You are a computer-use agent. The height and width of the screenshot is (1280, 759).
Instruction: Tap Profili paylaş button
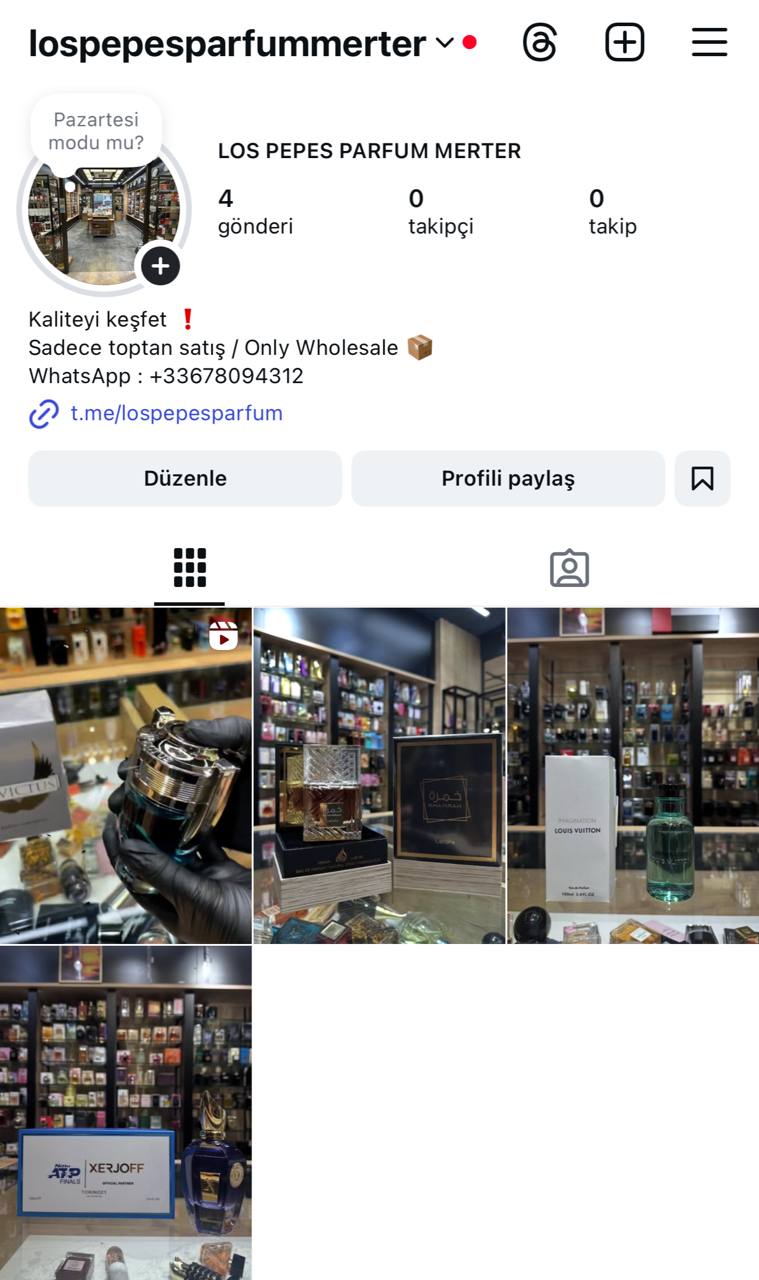[x=508, y=478]
